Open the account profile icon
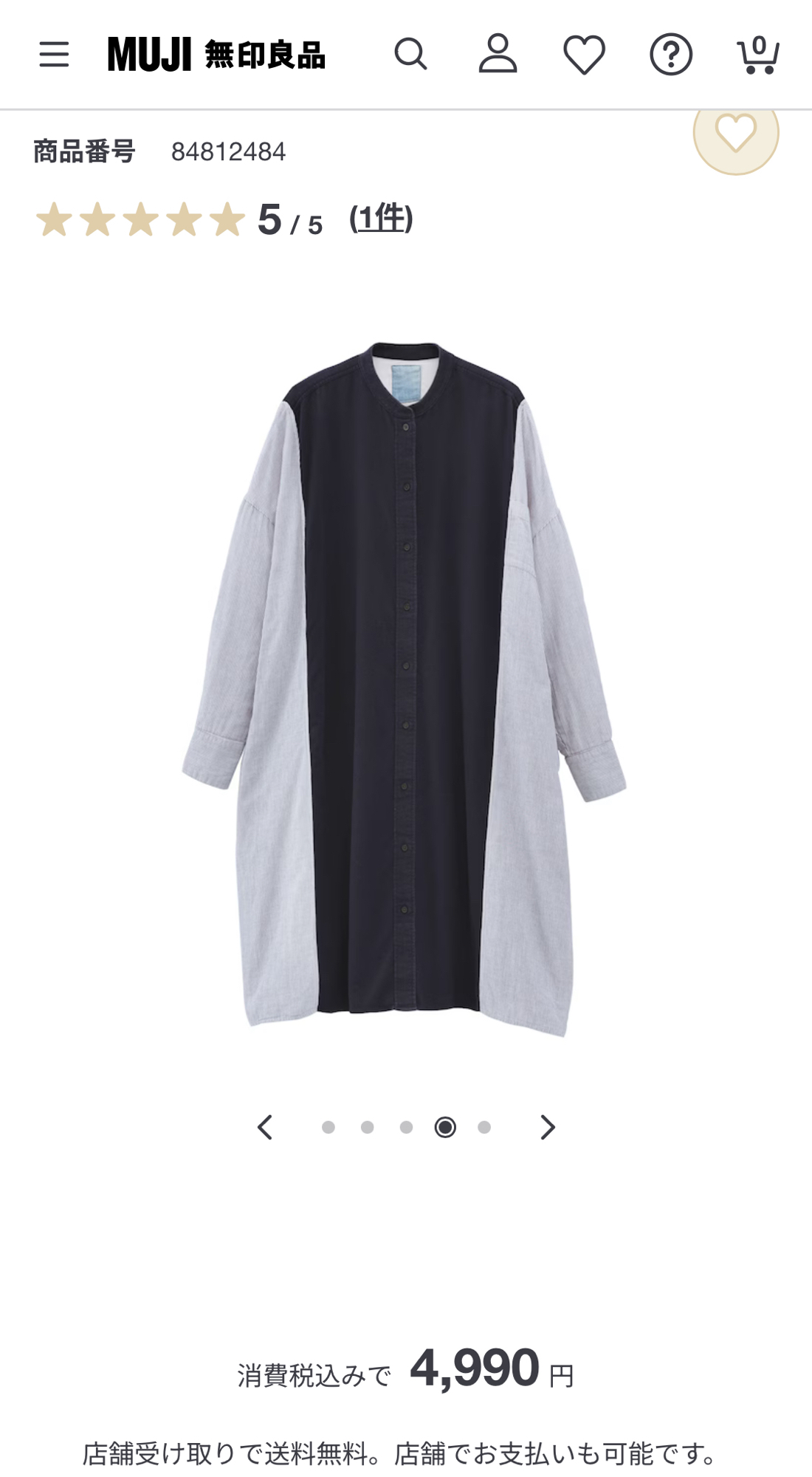 498,55
